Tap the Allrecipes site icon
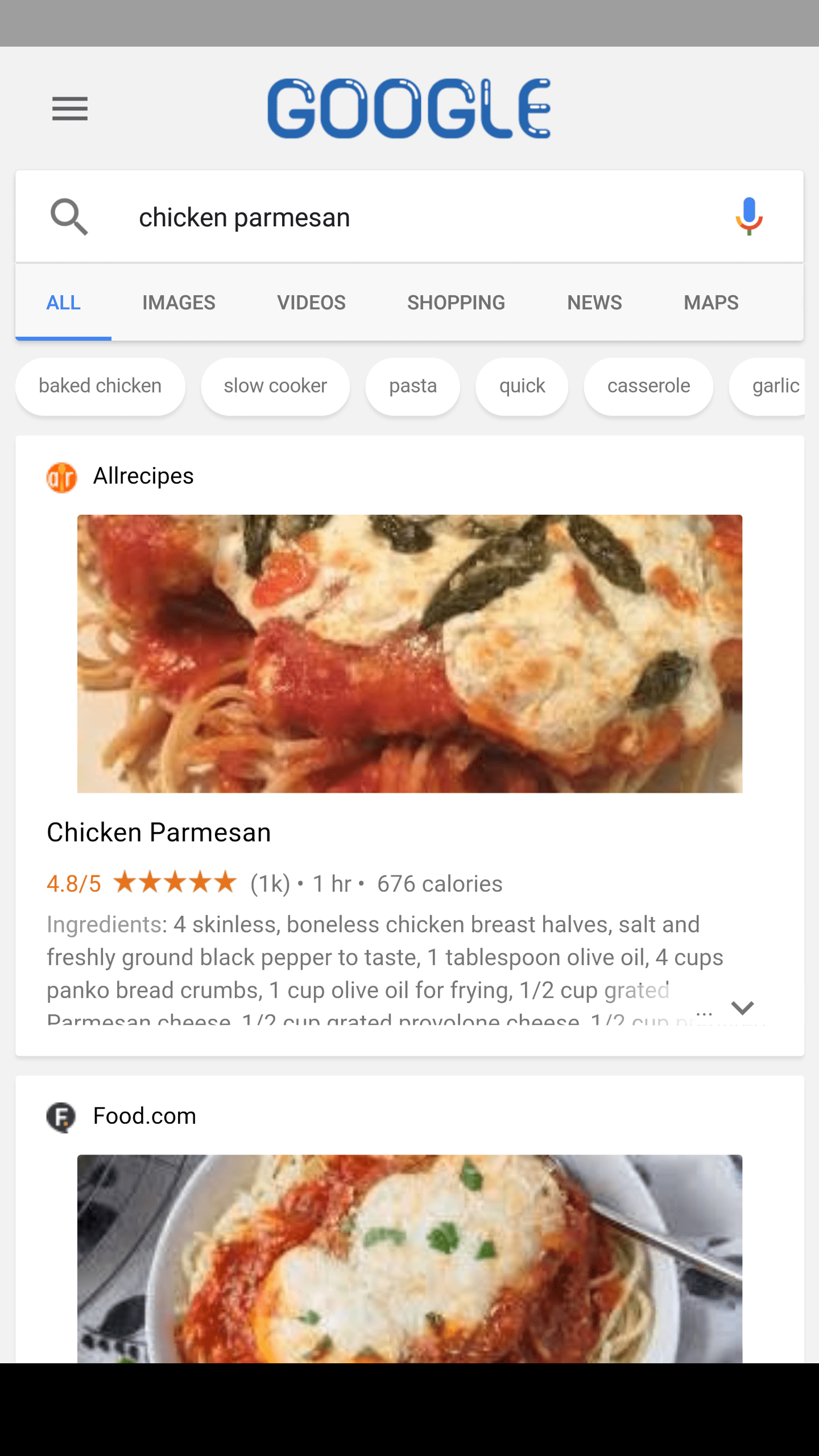Viewport: 819px width, 1456px height. 61,477
